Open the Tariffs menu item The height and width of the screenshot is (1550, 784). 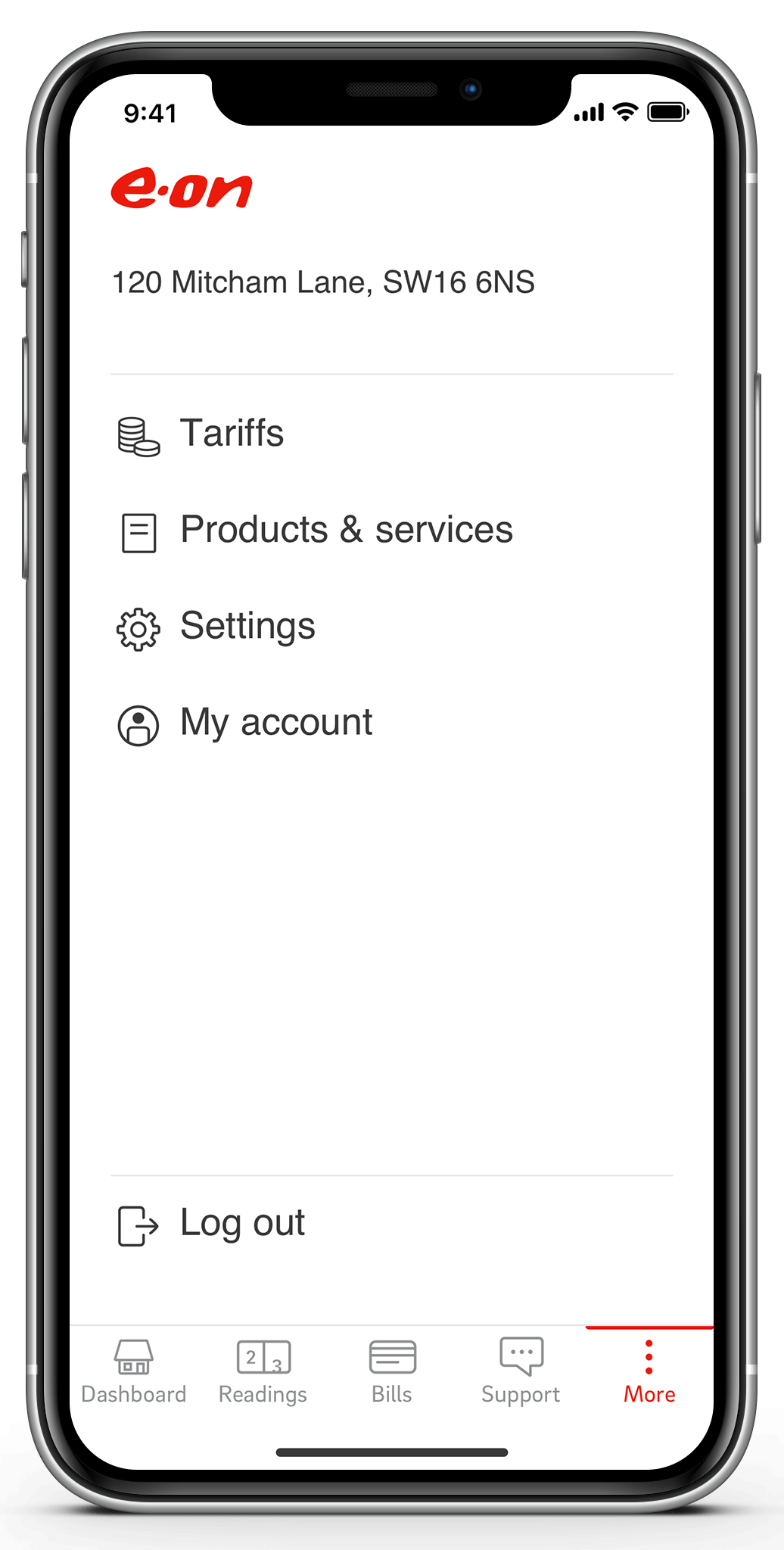point(231,434)
